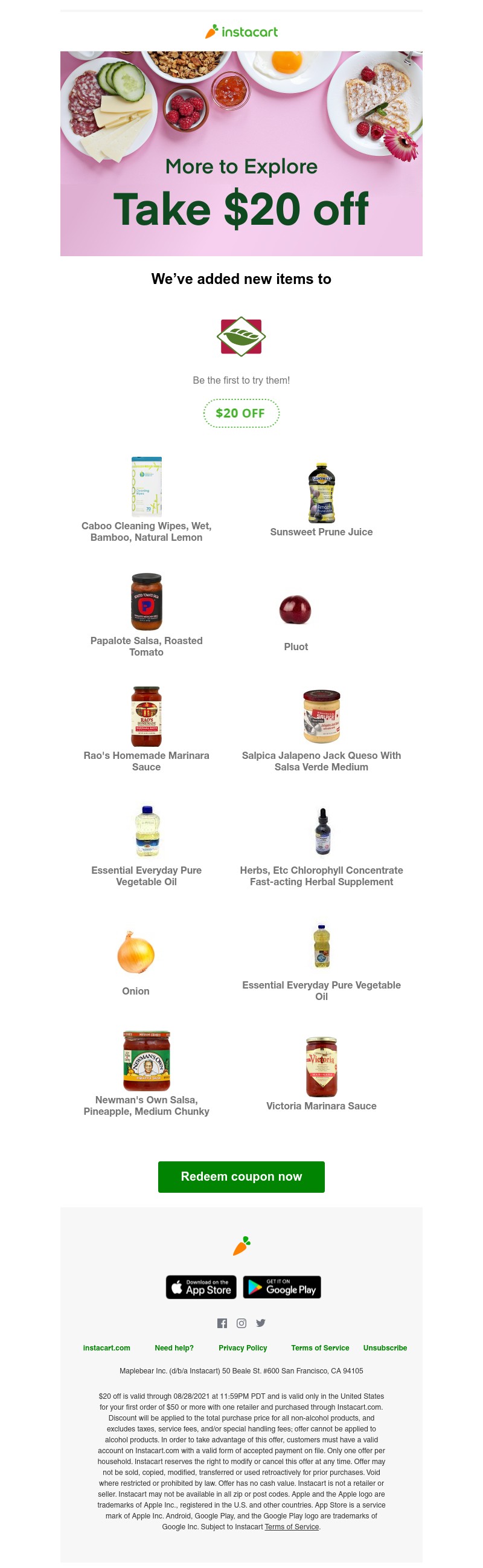Follow the Need help? link
483x1568 pixels.
point(174,1347)
